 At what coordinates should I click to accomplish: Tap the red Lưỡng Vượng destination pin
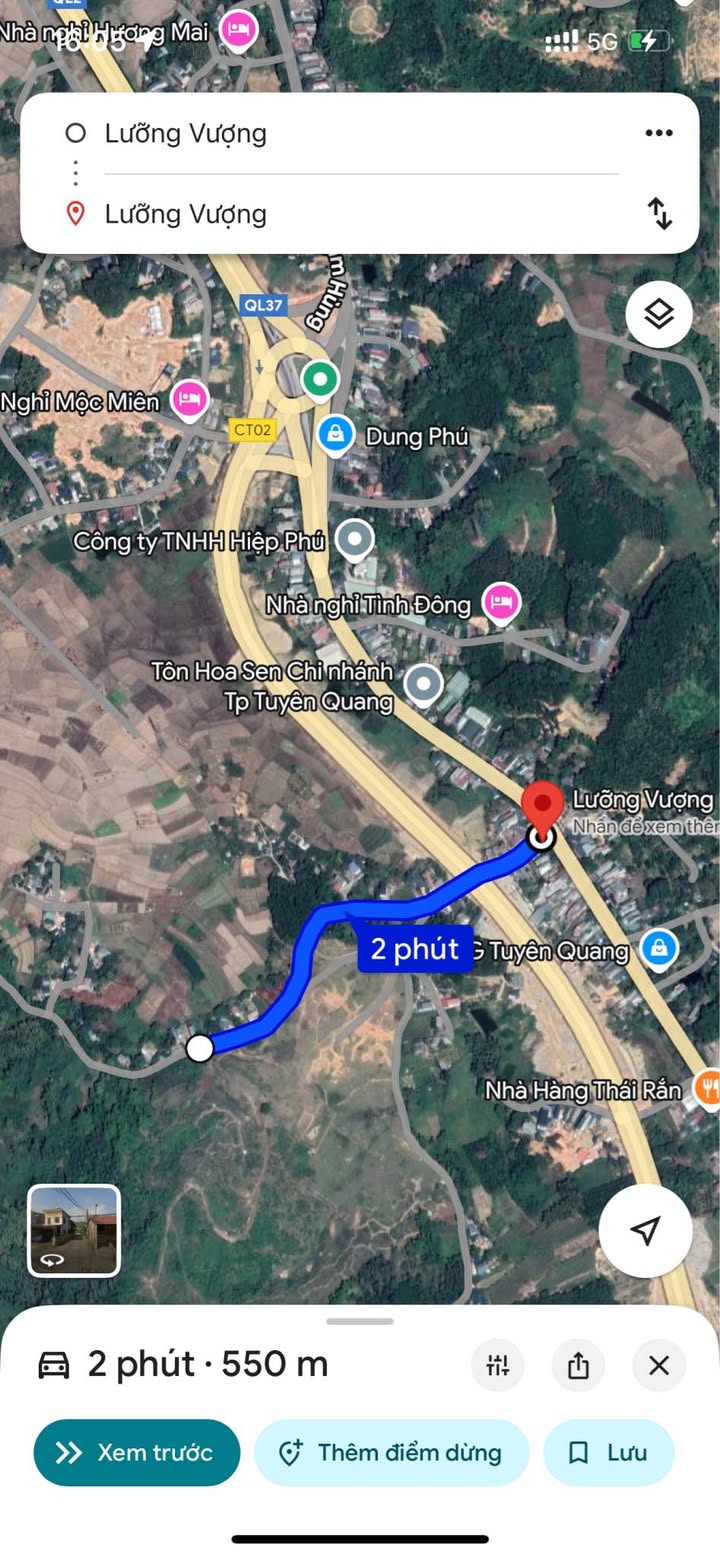tap(543, 808)
